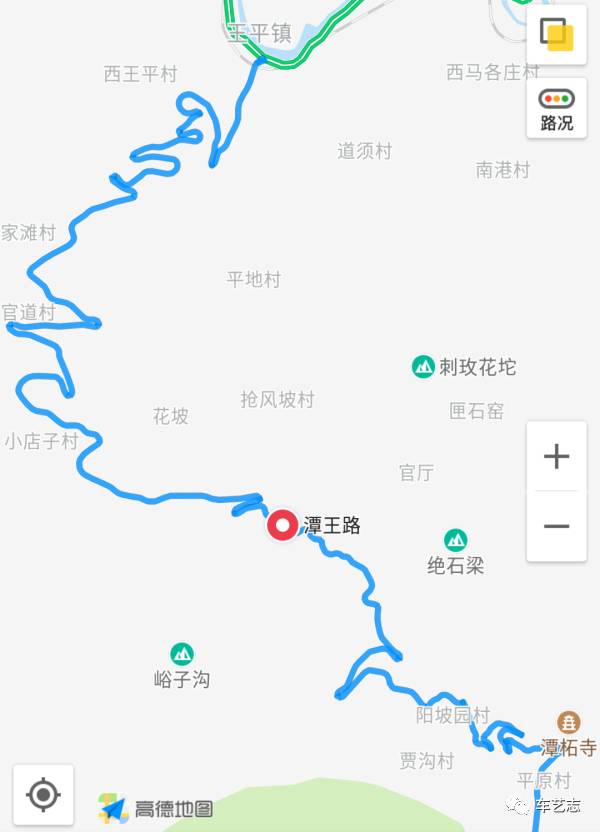This screenshot has height=832, width=600.
Task: Open the 刺玫花坨 mountain marker
Action: click(x=423, y=367)
